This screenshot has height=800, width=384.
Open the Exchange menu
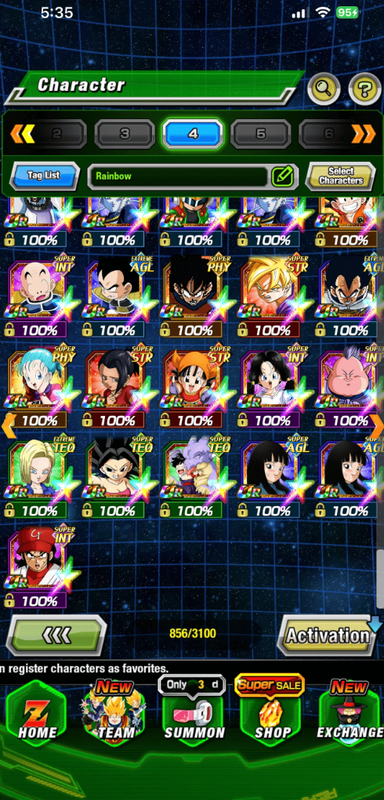(350, 714)
